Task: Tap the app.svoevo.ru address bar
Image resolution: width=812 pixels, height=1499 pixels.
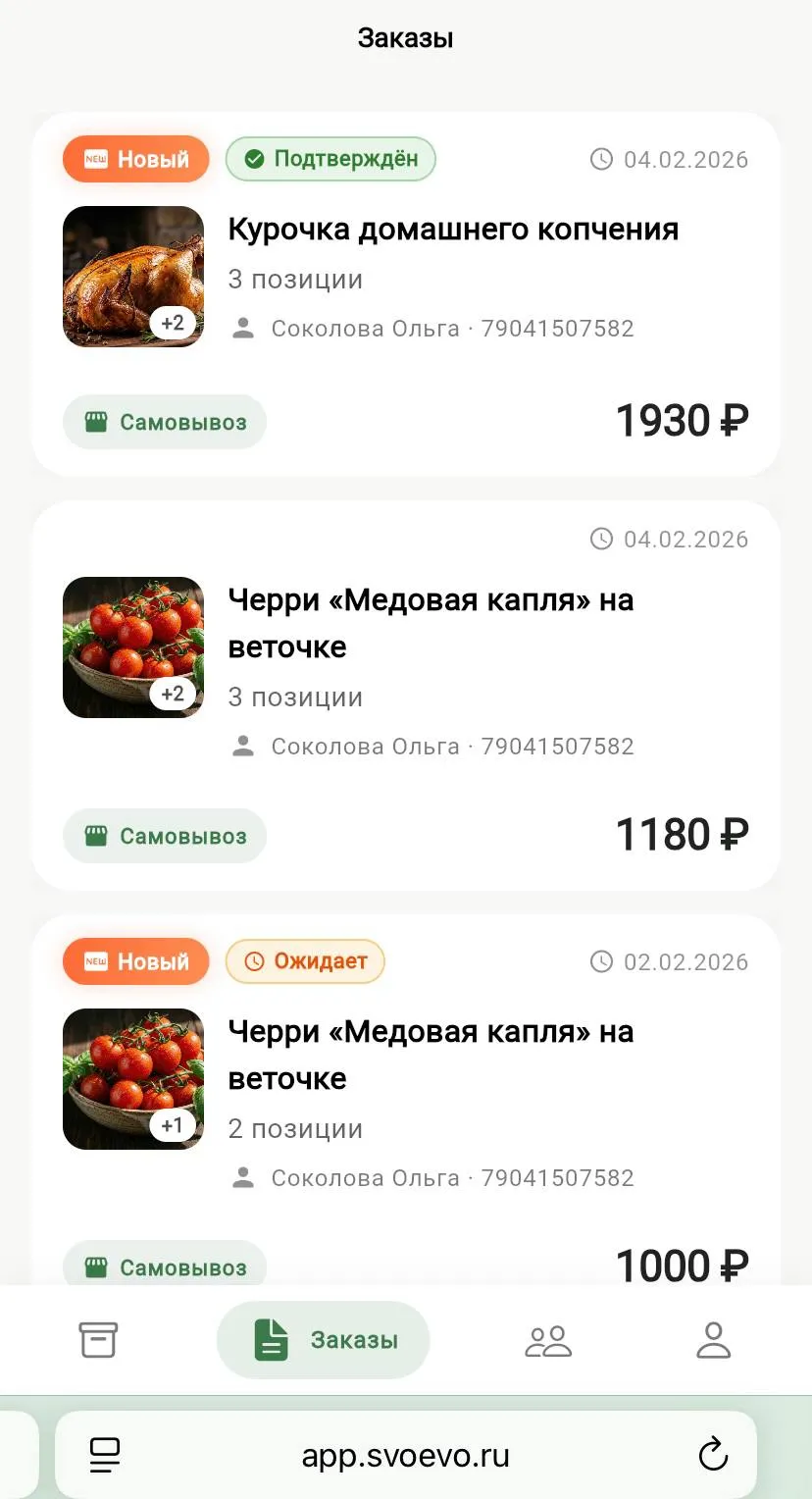Action: point(405,1456)
